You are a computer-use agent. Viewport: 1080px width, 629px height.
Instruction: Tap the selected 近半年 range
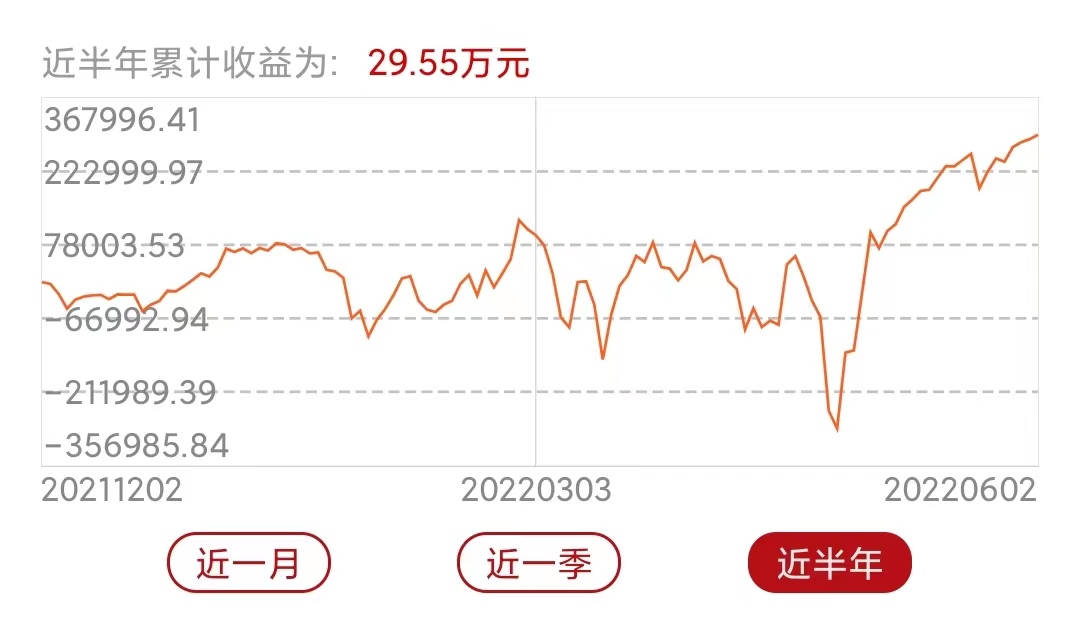tap(829, 563)
